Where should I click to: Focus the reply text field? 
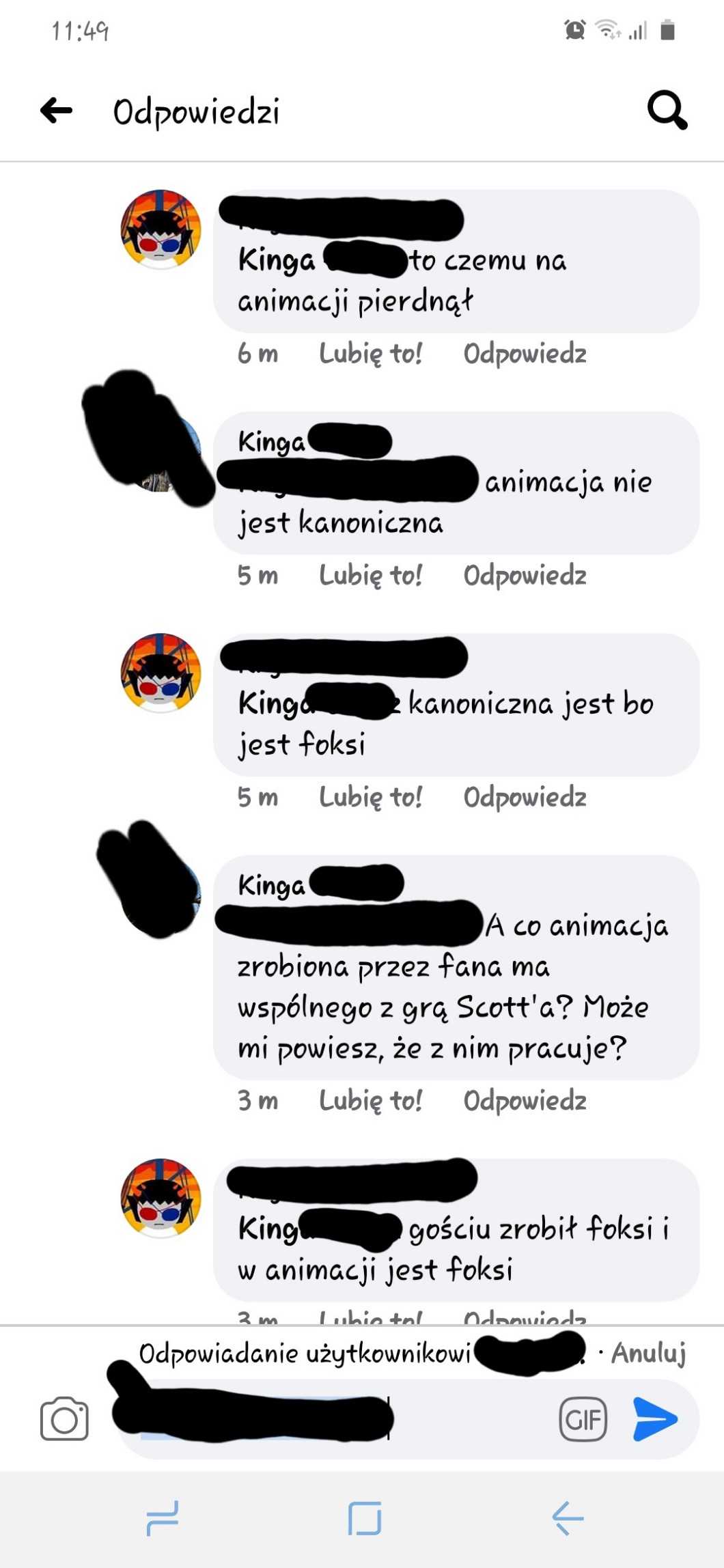click(335, 1419)
